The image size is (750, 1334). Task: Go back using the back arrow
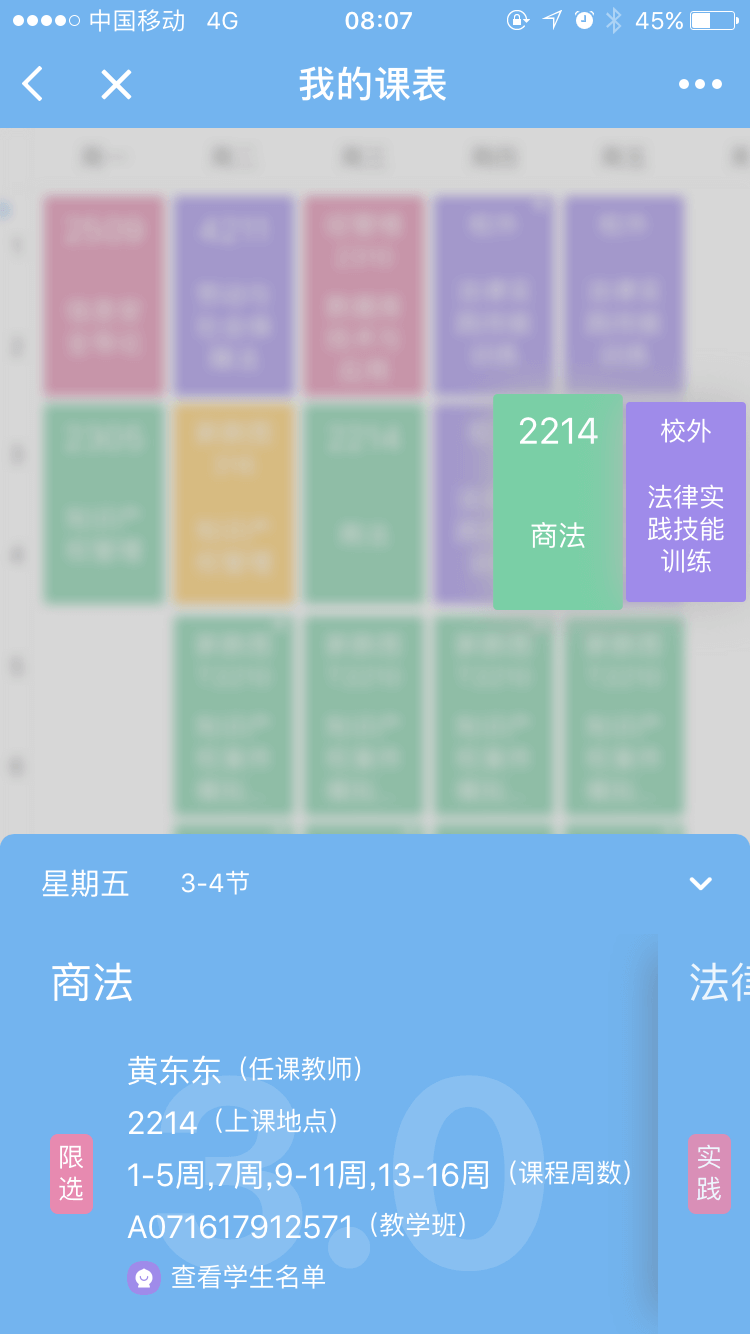coord(33,85)
